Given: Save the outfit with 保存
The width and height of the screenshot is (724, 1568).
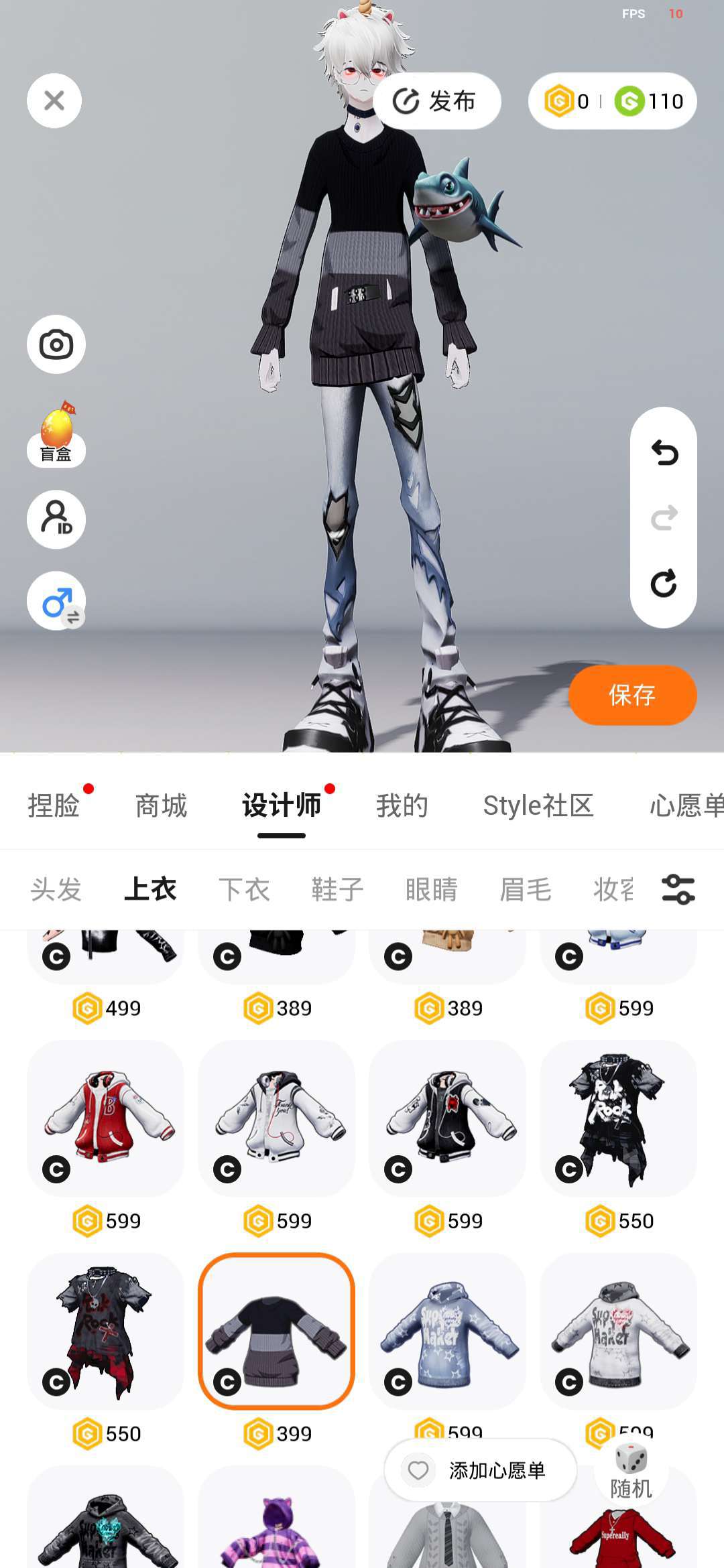Looking at the screenshot, I should (632, 695).
